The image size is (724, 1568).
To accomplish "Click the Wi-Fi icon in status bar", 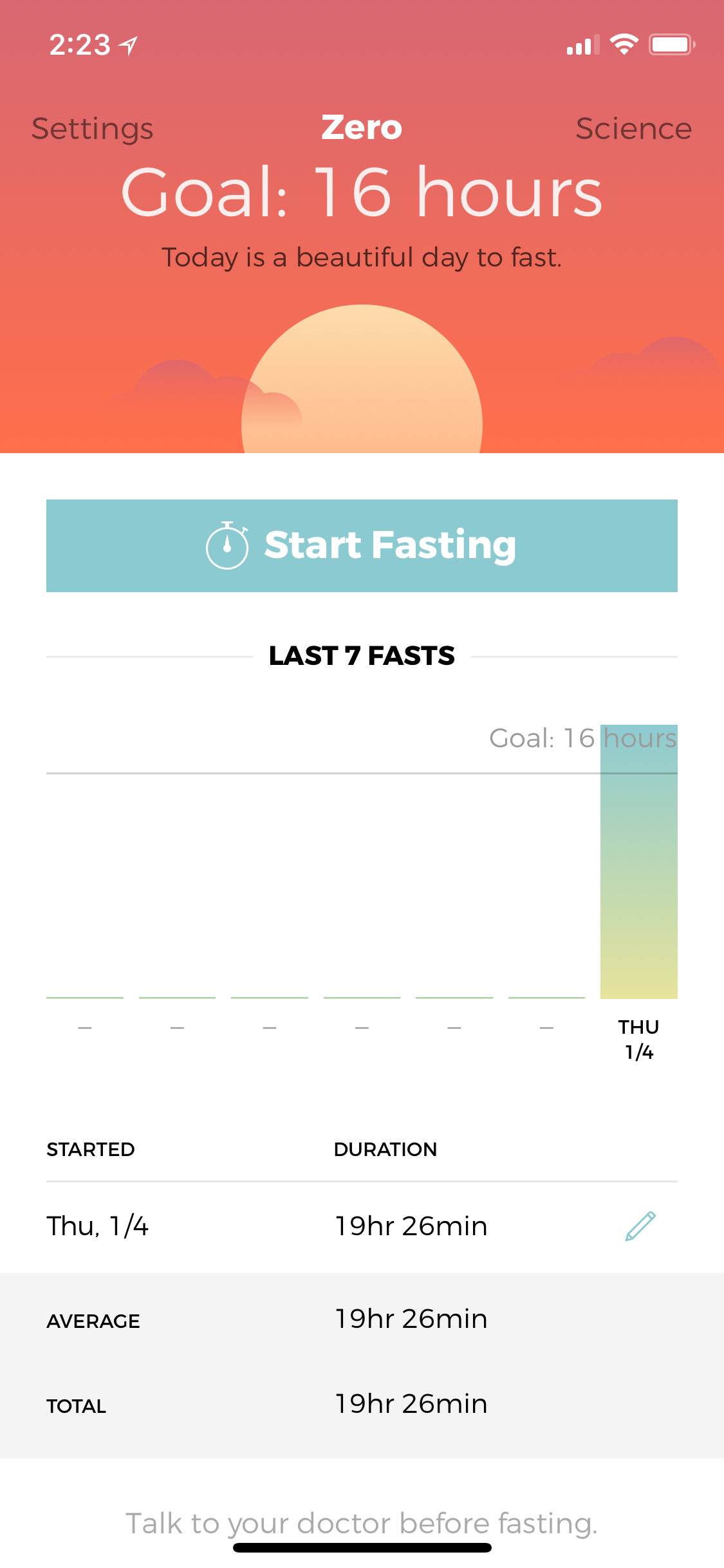I will pyautogui.click(x=622, y=44).
